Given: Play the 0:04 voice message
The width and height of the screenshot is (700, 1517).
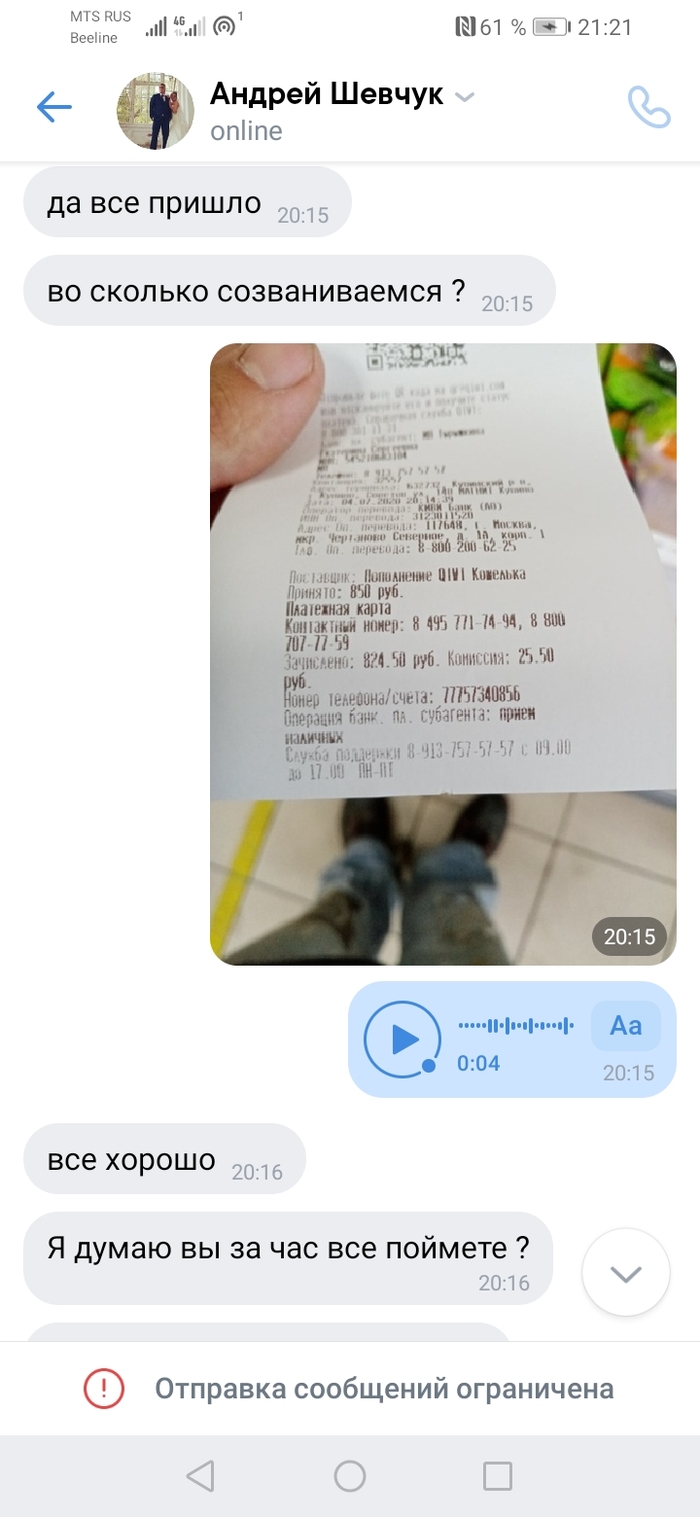Looking at the screenshot, I should click(402, 1039).
